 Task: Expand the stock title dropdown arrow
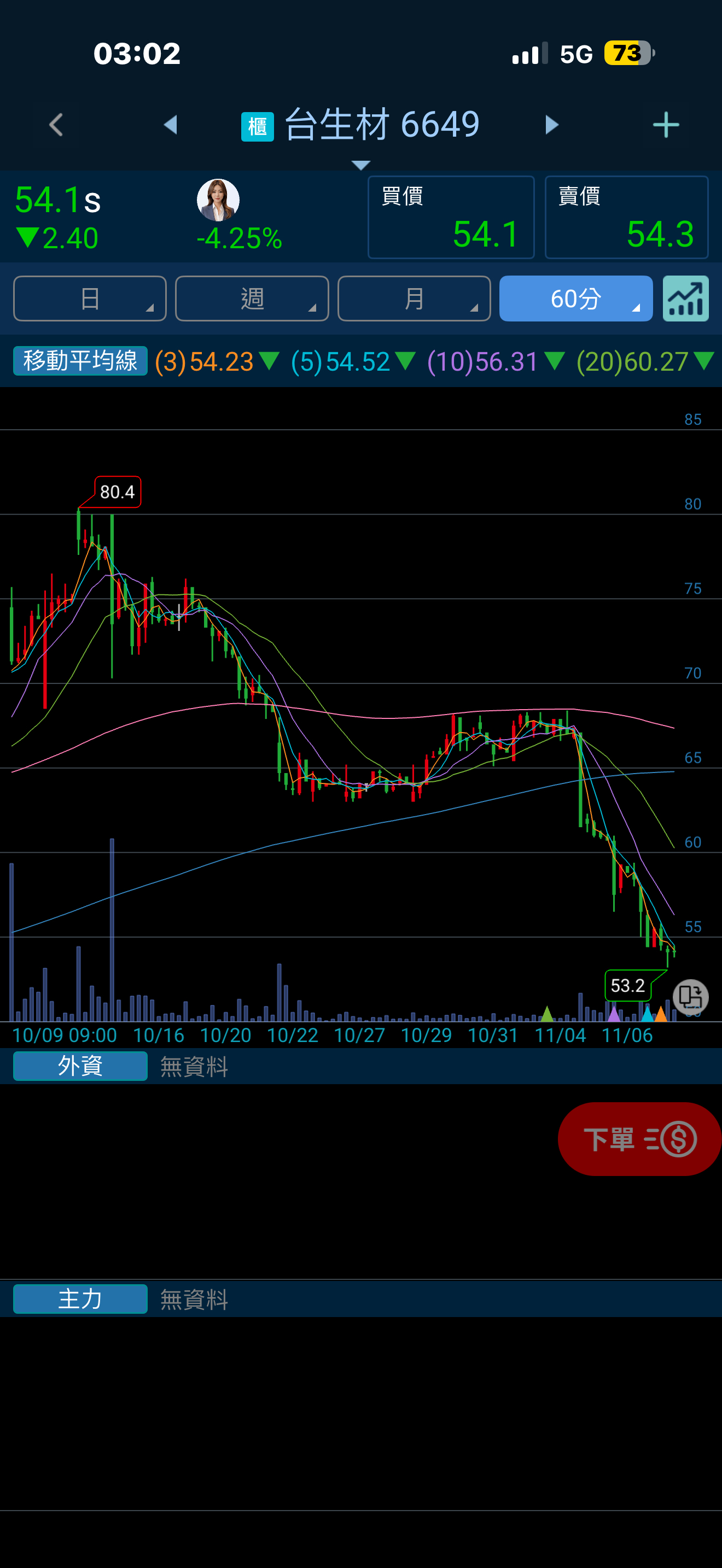(361, 165)
